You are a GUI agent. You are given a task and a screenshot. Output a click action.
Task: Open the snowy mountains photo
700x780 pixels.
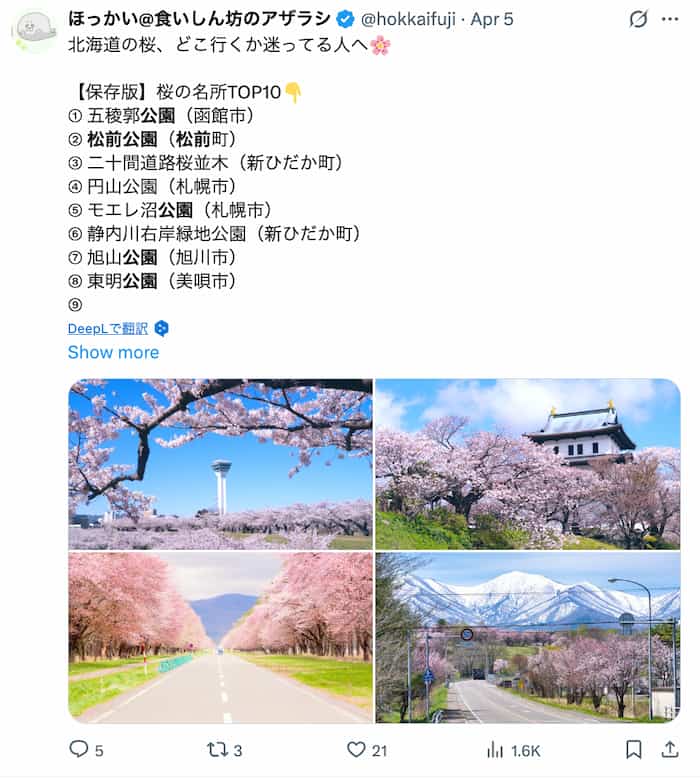[527, 637]
